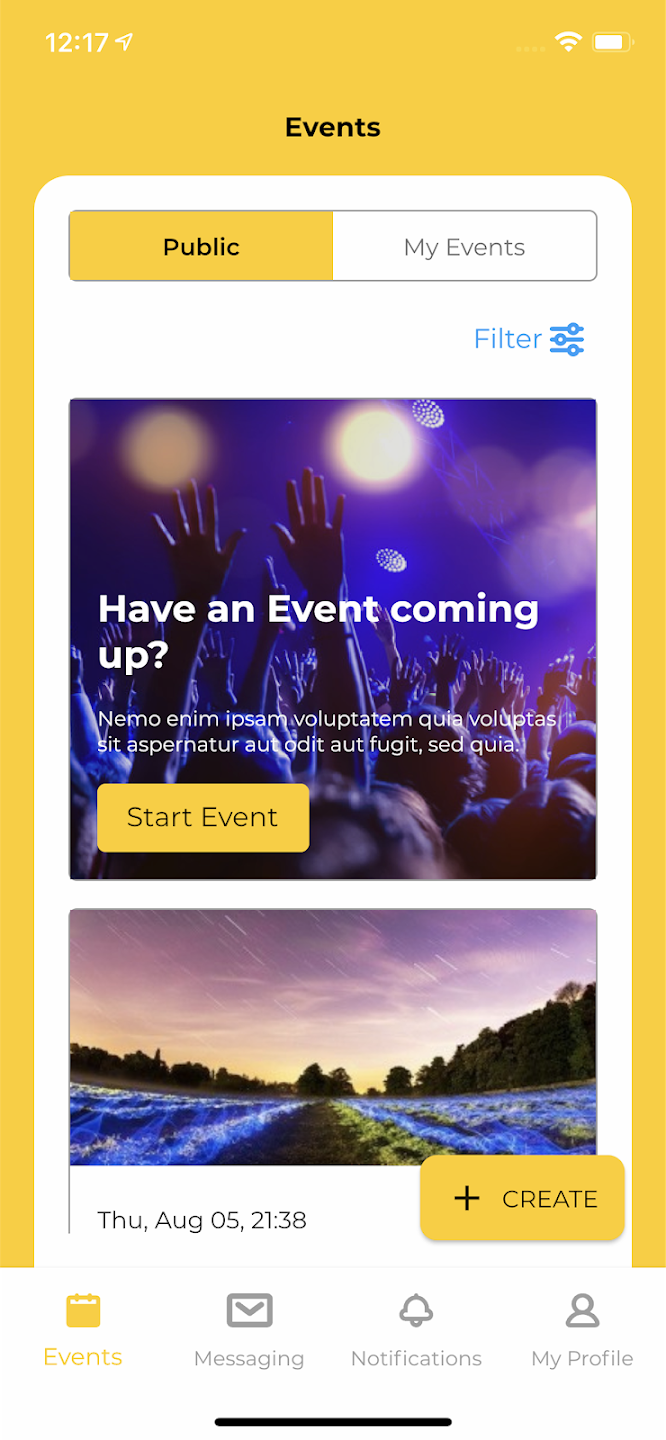Switch to the My Profile tab
666x1440 pixels.
tap(582, 1330)
